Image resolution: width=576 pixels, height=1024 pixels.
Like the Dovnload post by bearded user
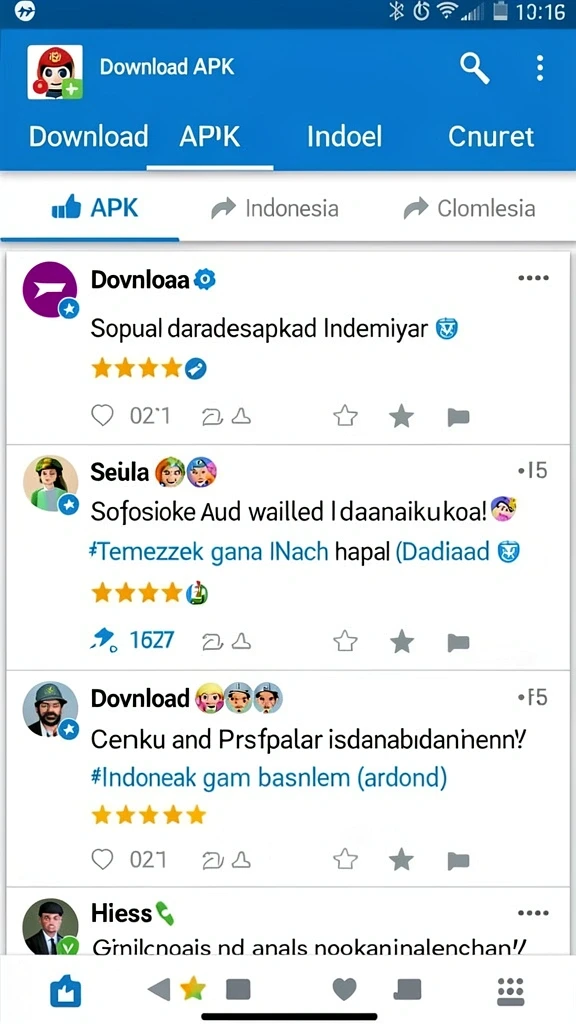[103, 859]
